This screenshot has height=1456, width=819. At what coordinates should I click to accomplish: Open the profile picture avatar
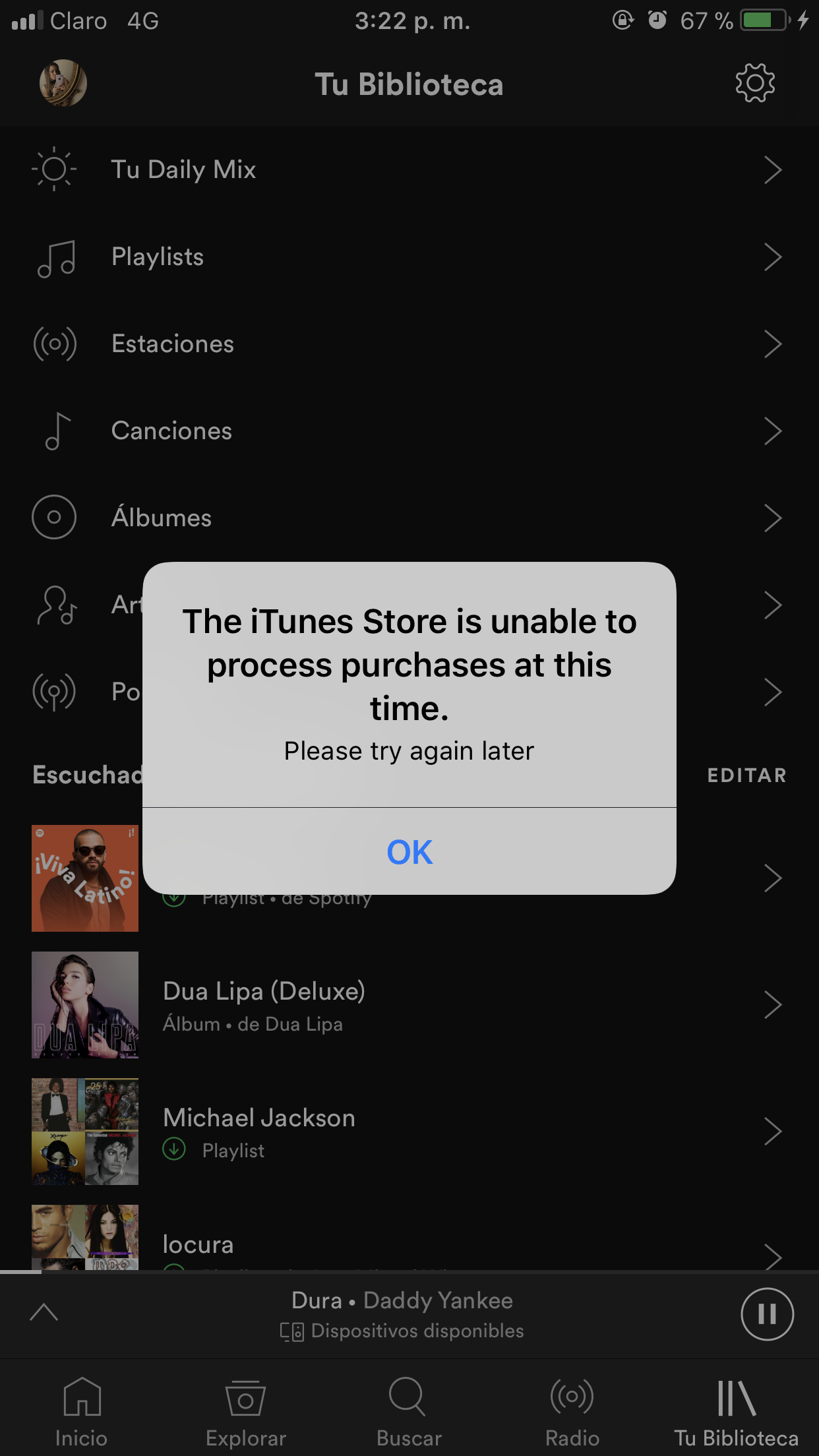pyautogui.click(x=63, y=84)
